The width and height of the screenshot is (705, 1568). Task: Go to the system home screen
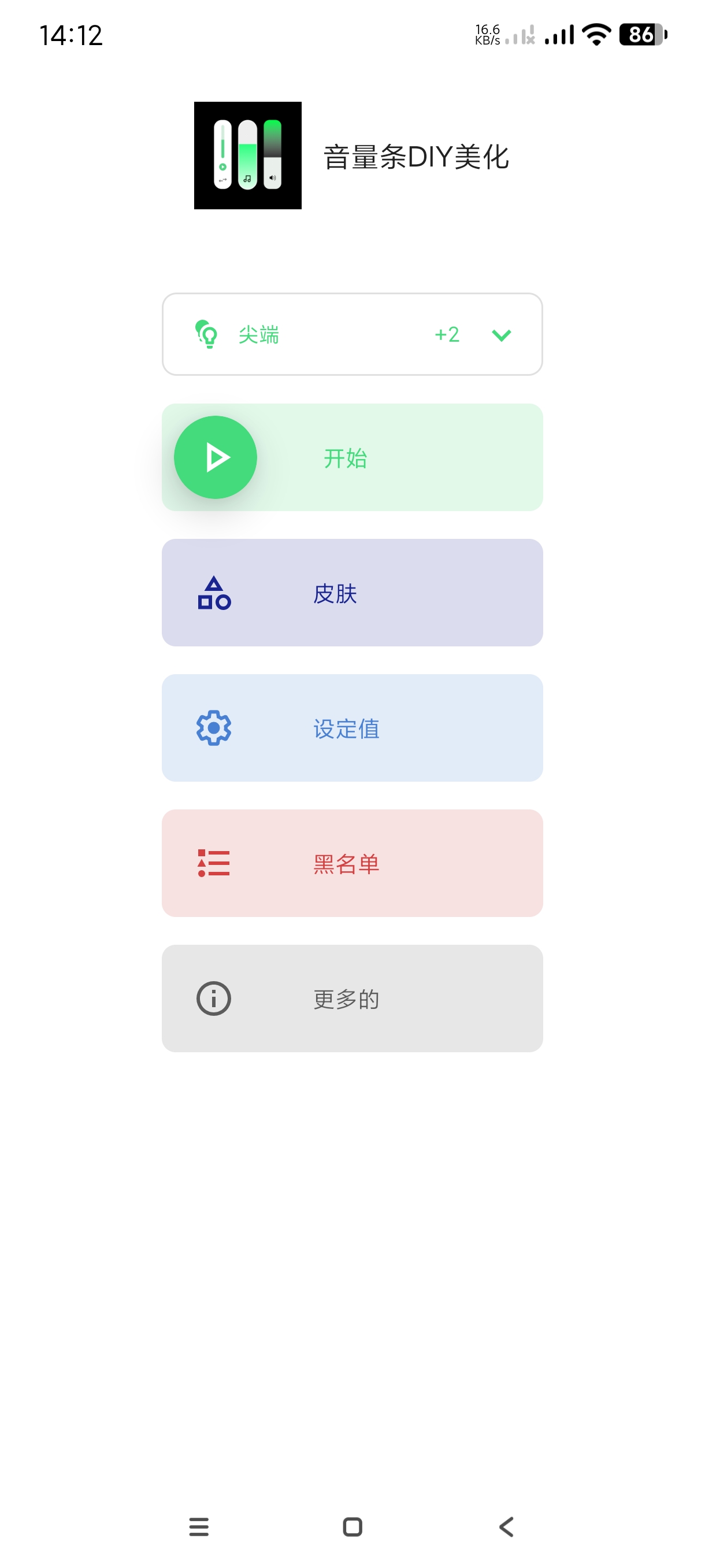coord(352,1526)
